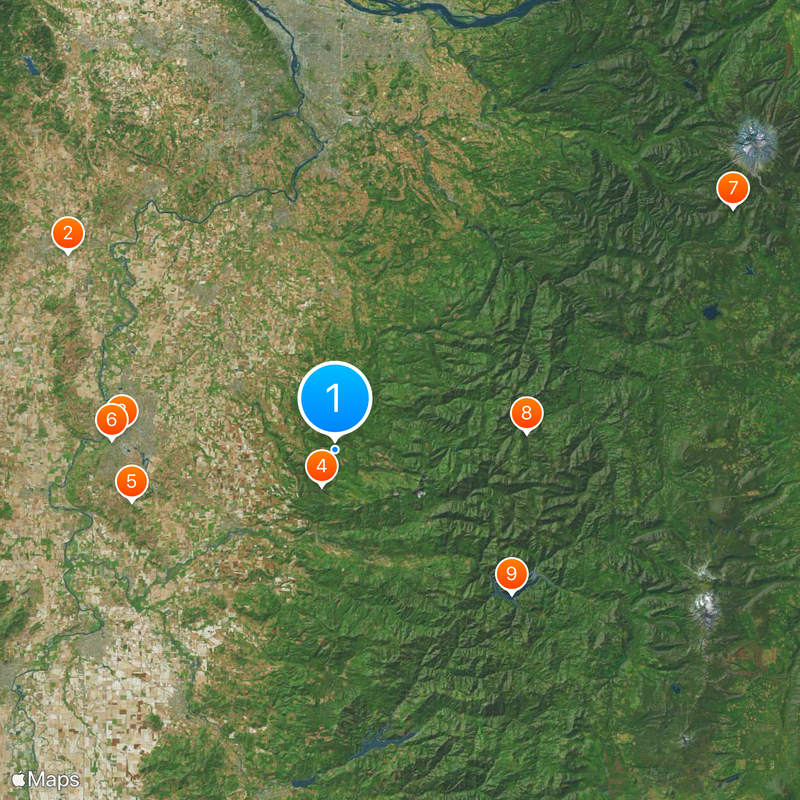
Task: Tap map pin number 2
Action: click(x=68, y=234)
